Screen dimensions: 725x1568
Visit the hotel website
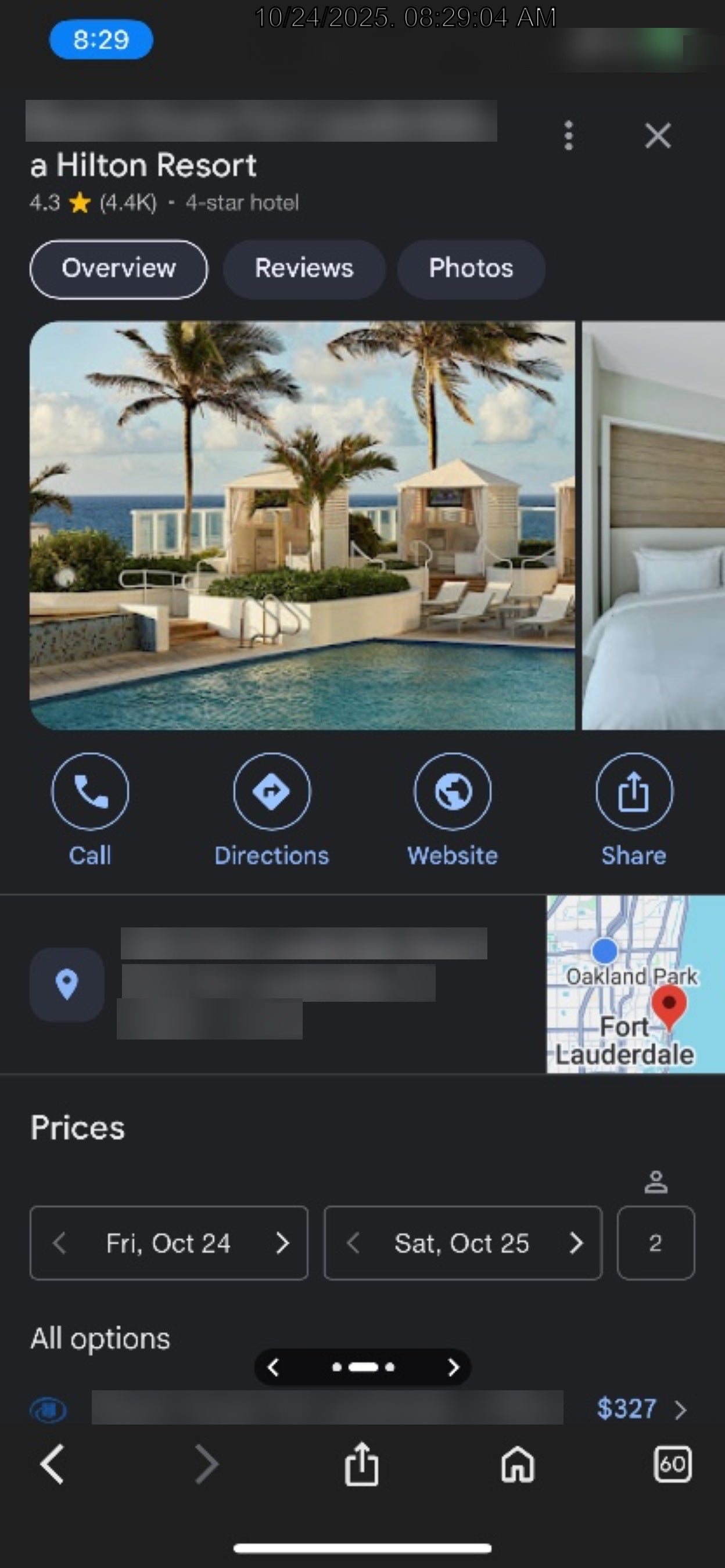tap(453, 808)
